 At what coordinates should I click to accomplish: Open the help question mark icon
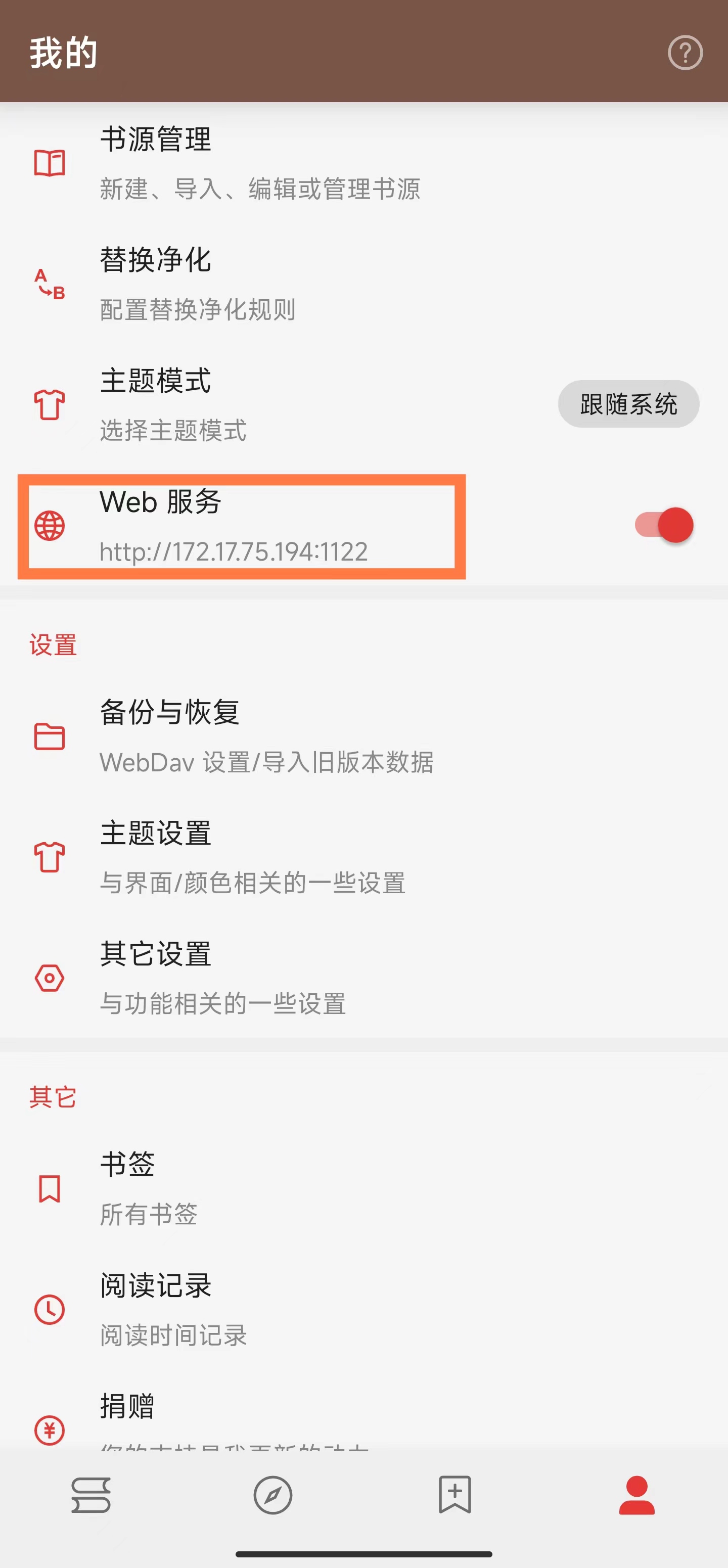tap(685, 53)
